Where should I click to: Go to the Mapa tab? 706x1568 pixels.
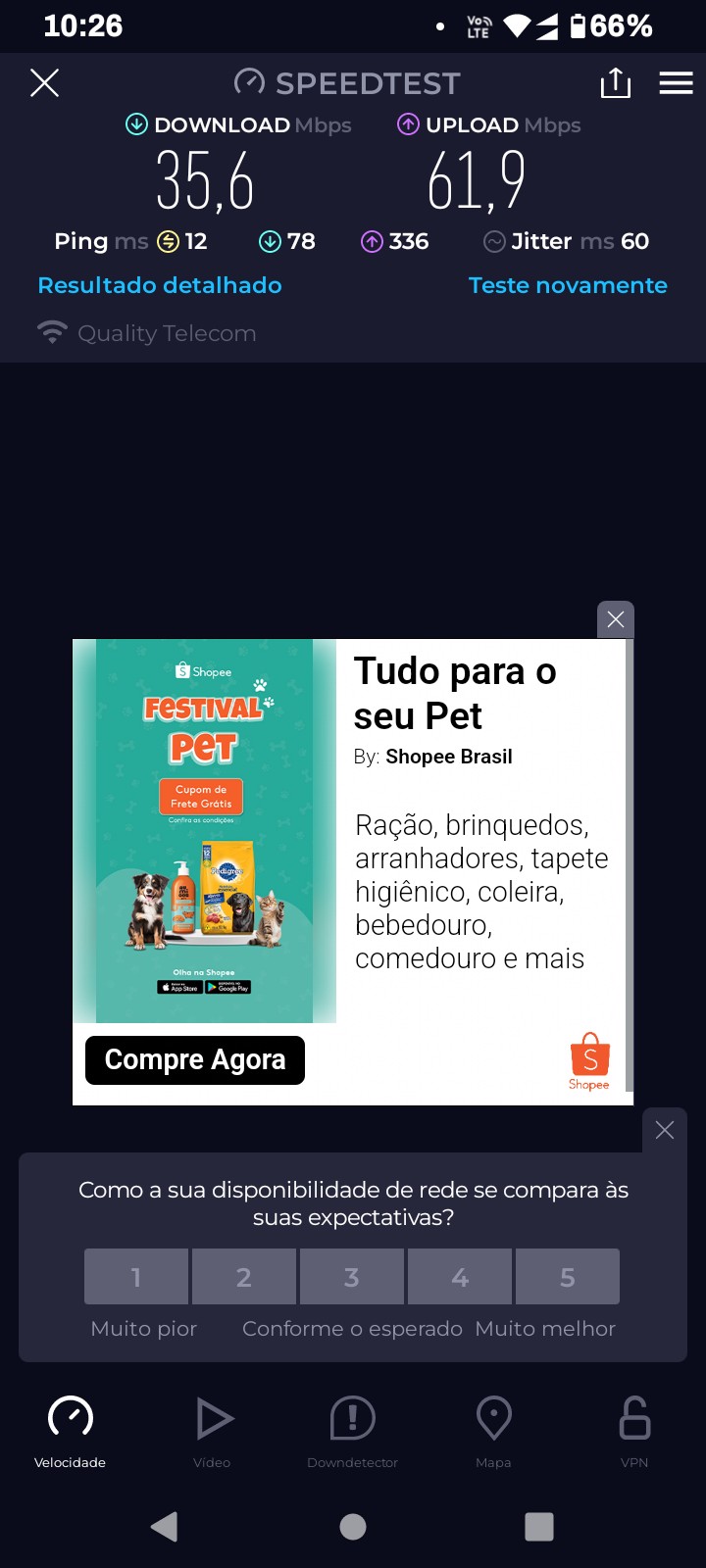click(x=493, y=1431)
